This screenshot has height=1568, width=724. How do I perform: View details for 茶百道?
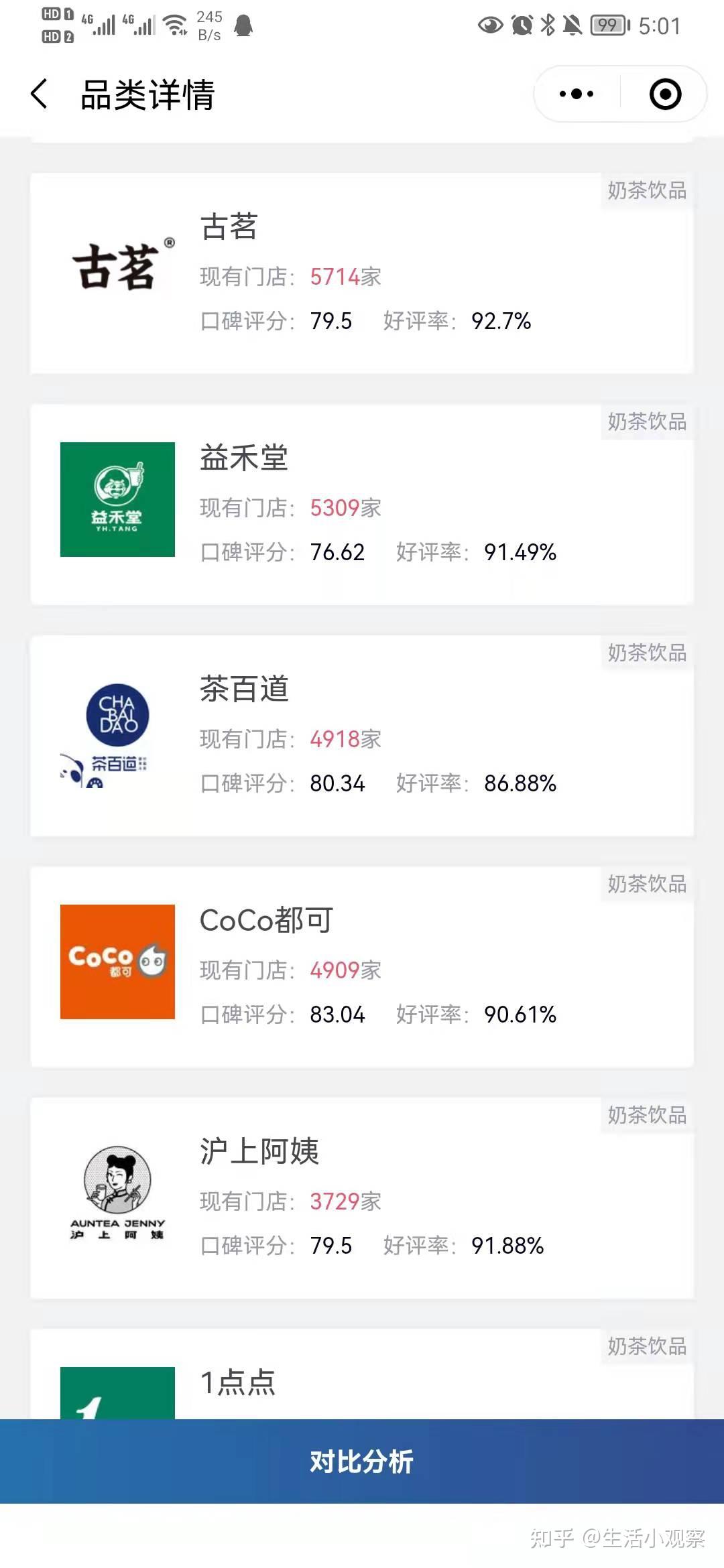tap(362, 735)
